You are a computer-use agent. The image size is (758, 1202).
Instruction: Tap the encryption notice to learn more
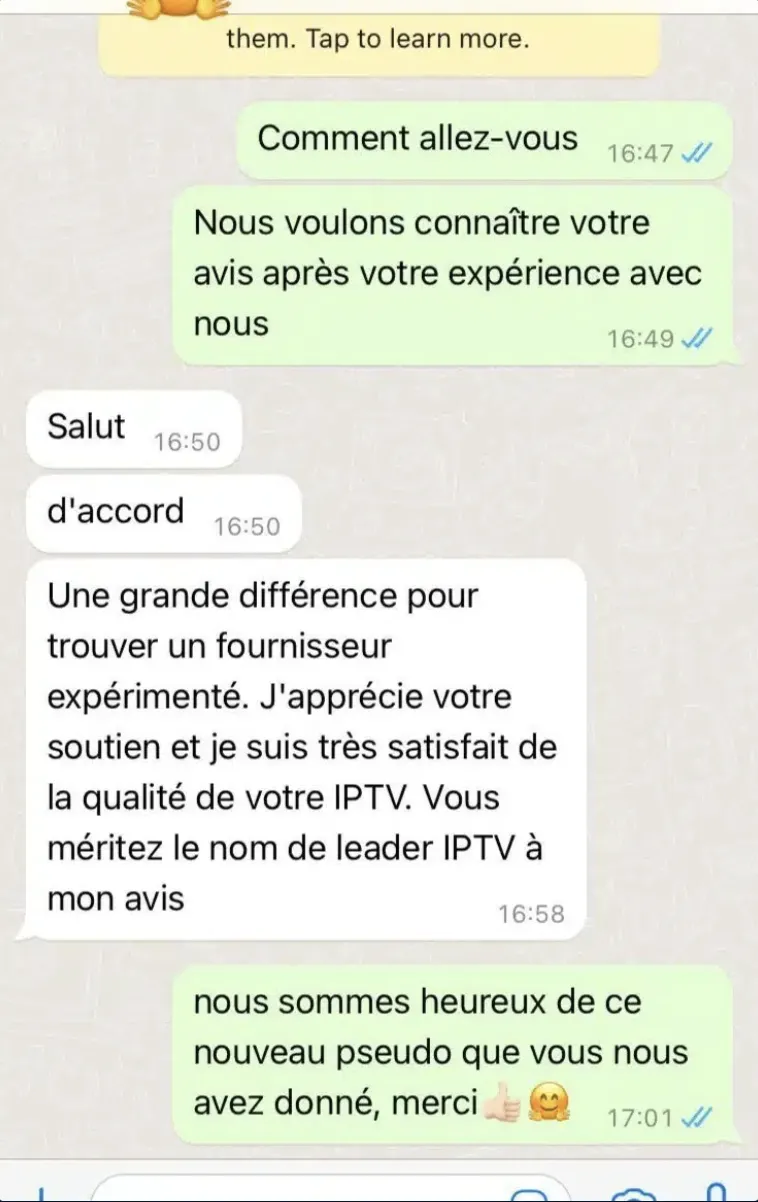point(379,40)
